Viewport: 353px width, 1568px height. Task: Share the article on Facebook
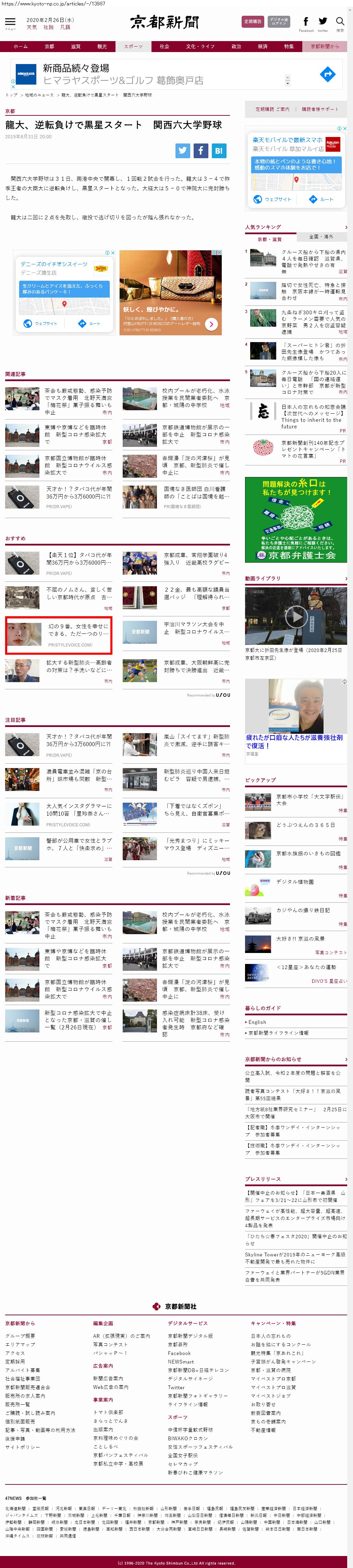[x=200, y=151]
